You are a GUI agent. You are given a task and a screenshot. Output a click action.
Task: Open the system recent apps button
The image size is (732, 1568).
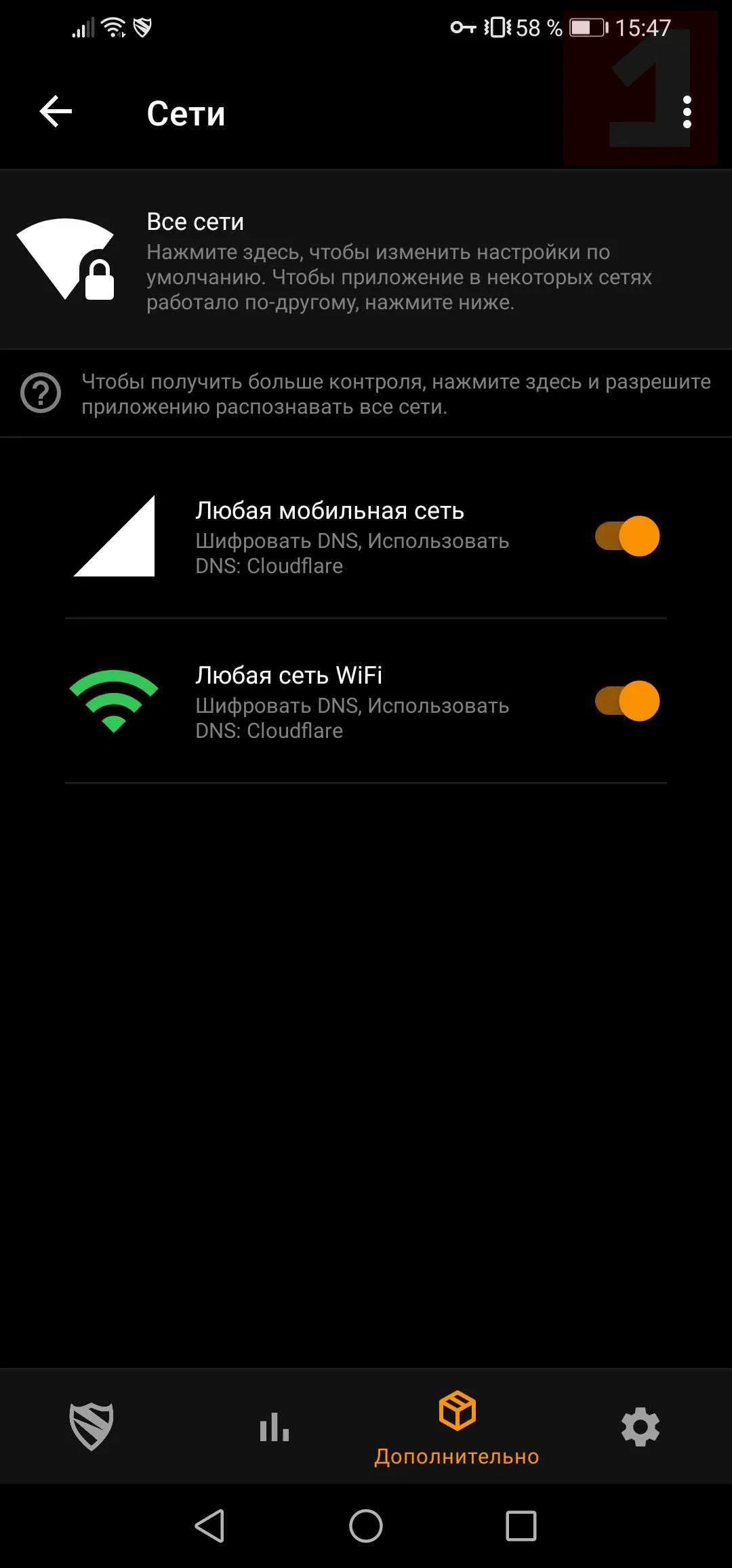click(x=521, y=1527)
